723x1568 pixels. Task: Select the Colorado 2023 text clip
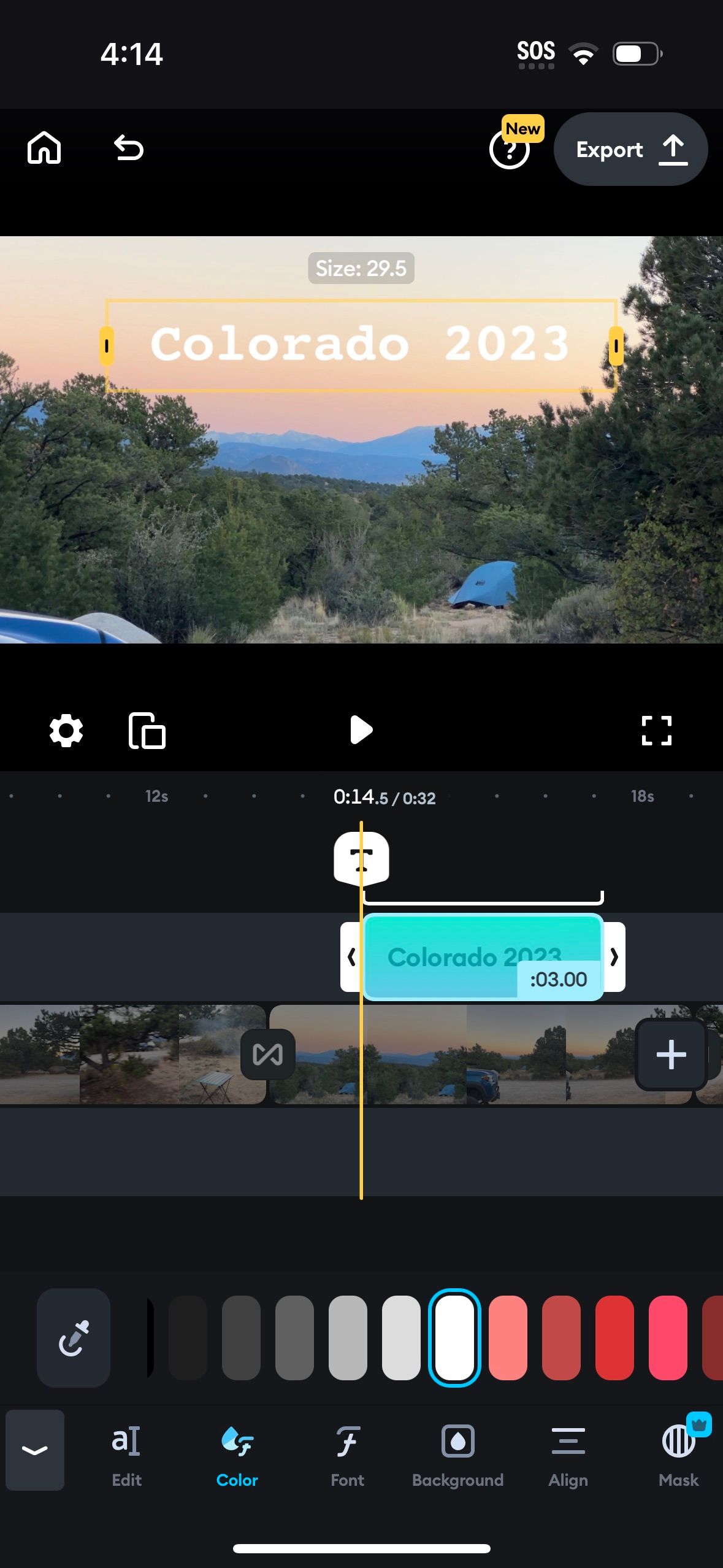(466, 956)
